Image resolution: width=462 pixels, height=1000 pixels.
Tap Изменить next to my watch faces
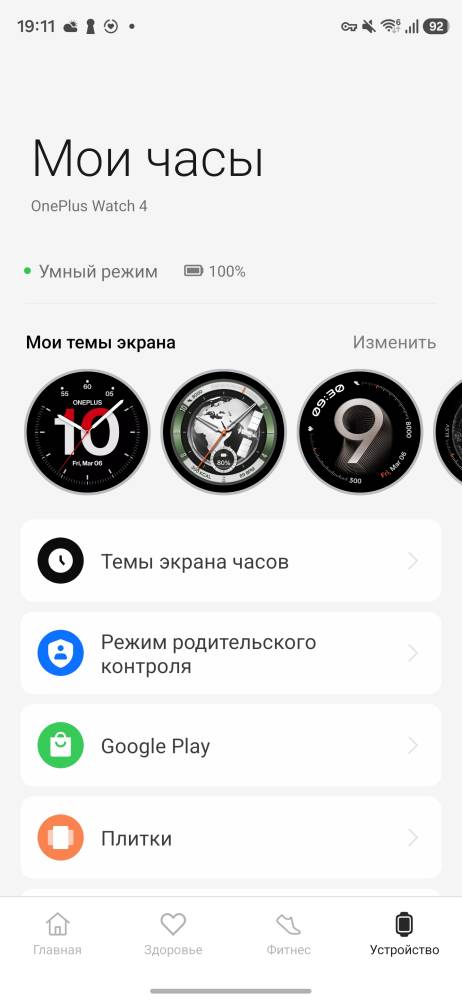pyautogui.click(x=394, y=342)
